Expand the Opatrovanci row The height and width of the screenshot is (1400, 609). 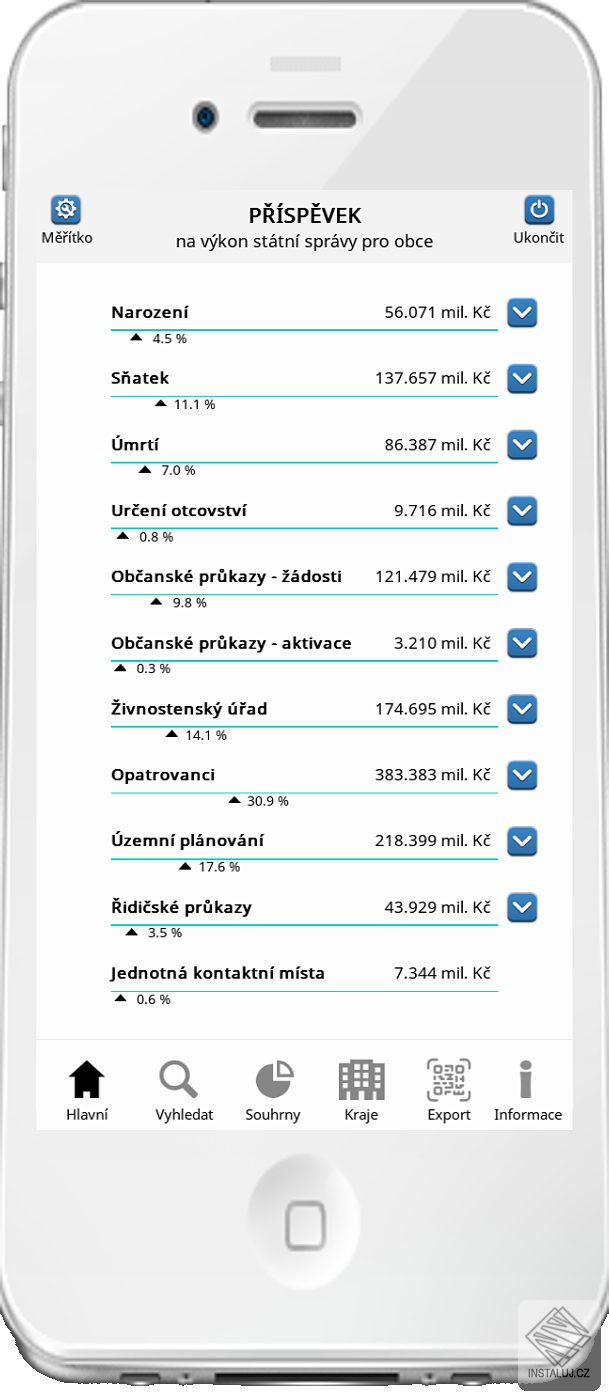pyautogui.click(x=522, y=775)
